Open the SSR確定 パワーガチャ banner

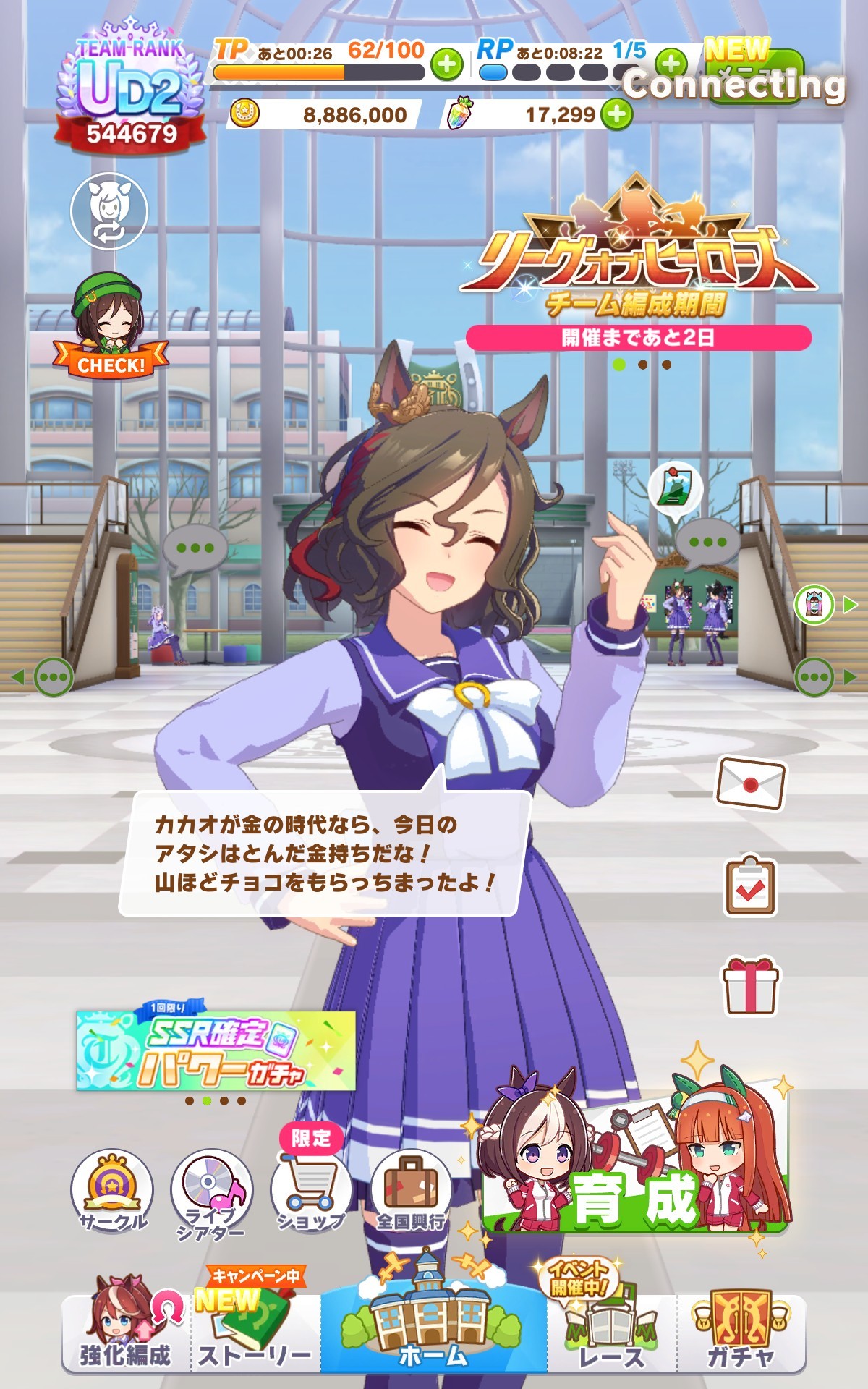216,1050
